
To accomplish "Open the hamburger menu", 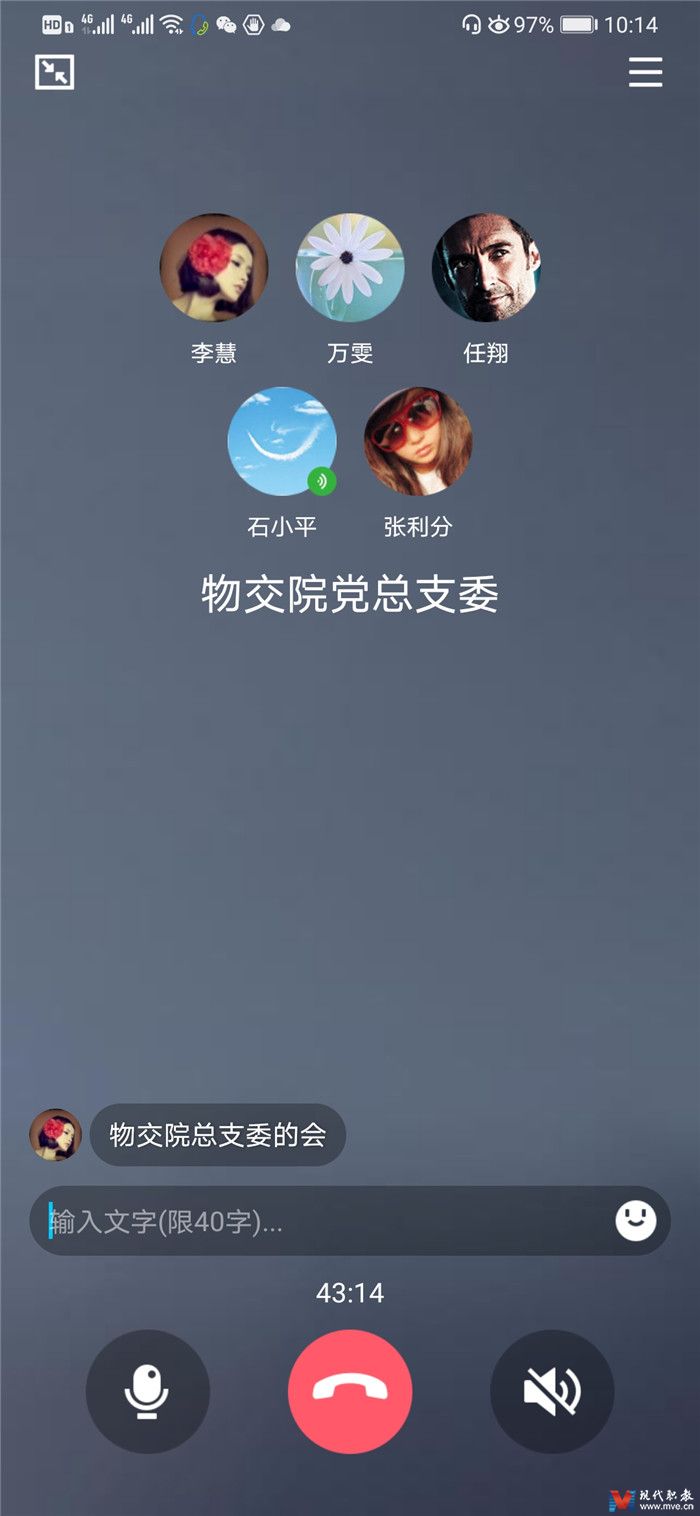I will 645,72.
